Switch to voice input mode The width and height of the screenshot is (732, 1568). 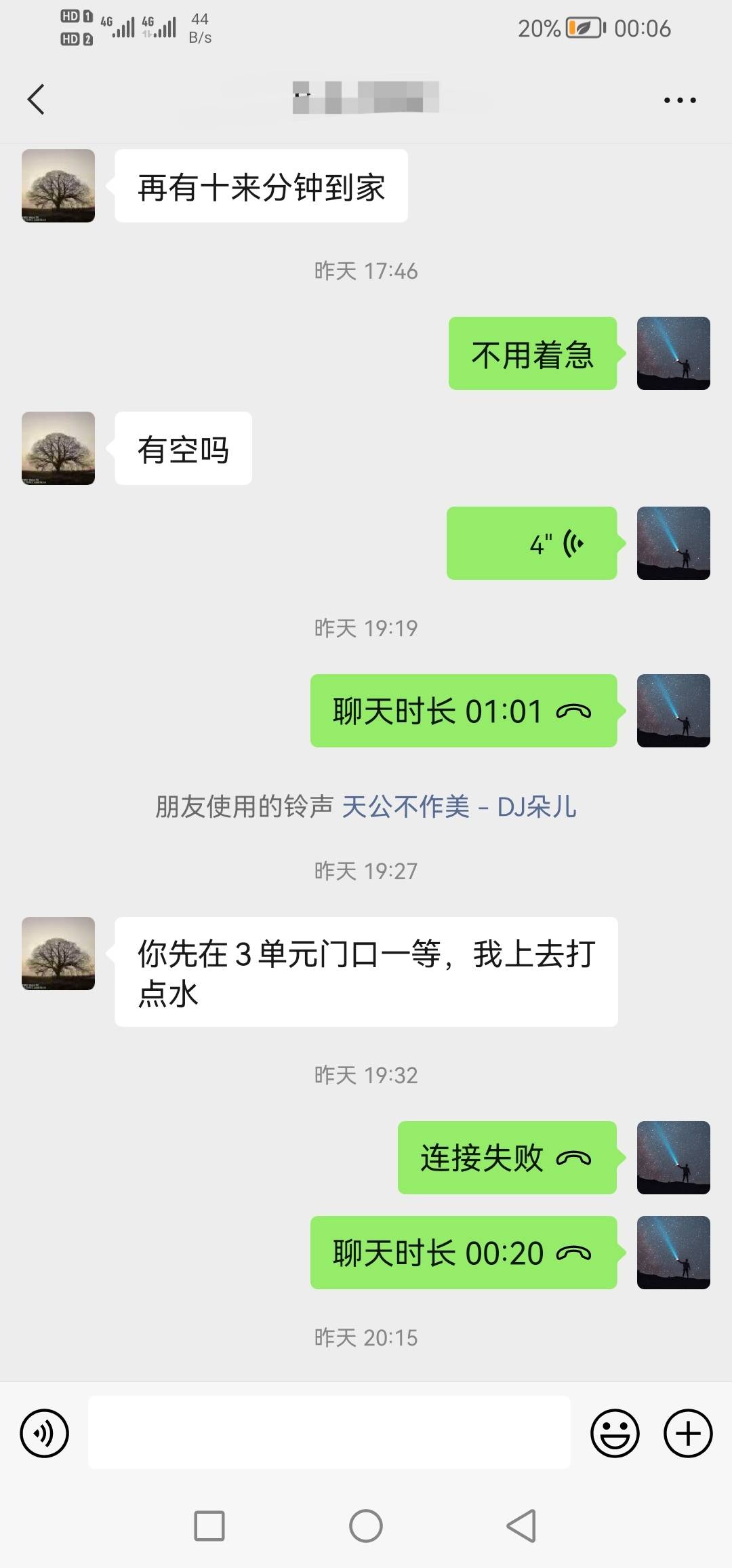pos(43,1432)
